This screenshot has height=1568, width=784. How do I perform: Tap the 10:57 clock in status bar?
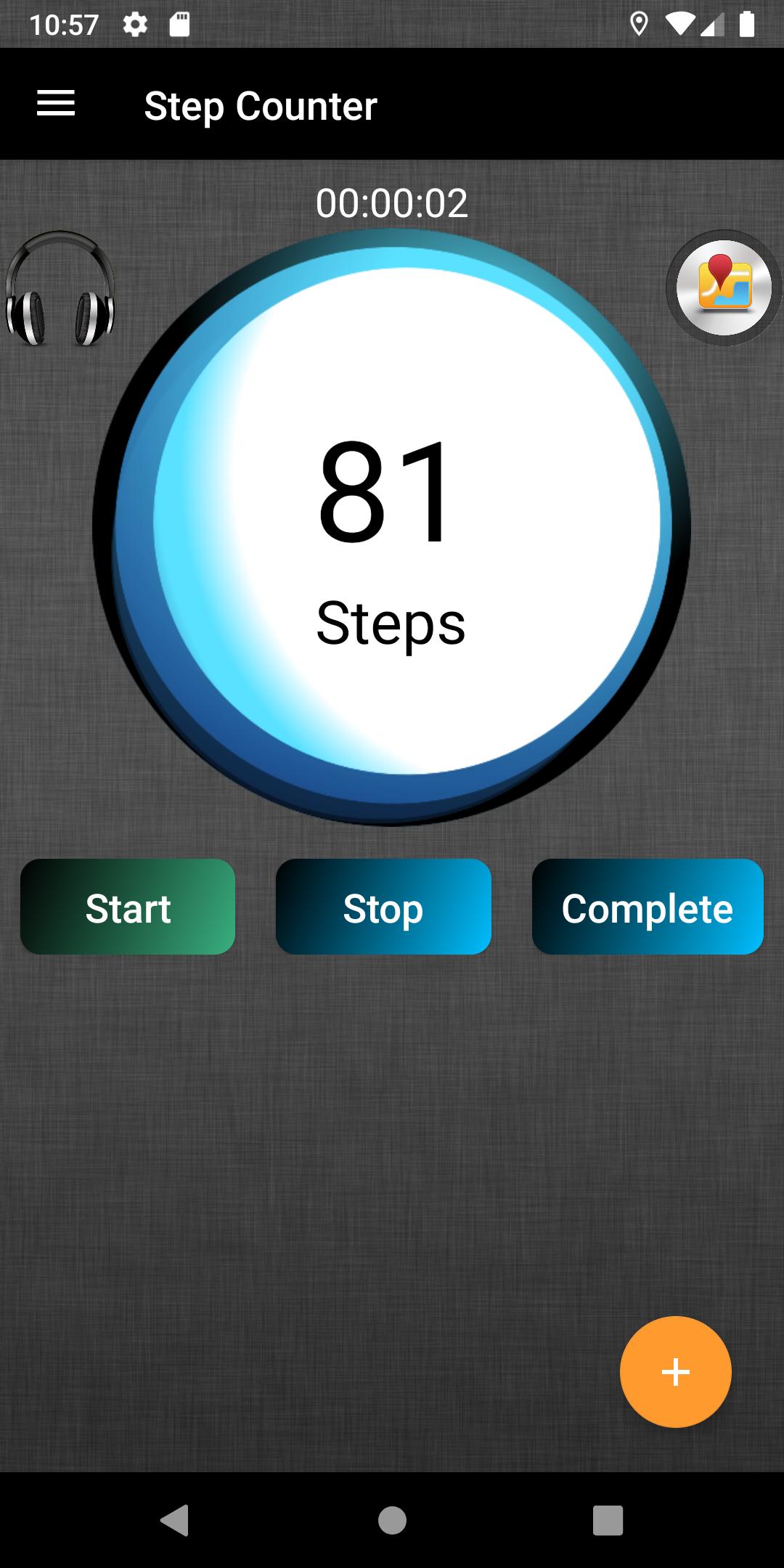pos(65,24)
